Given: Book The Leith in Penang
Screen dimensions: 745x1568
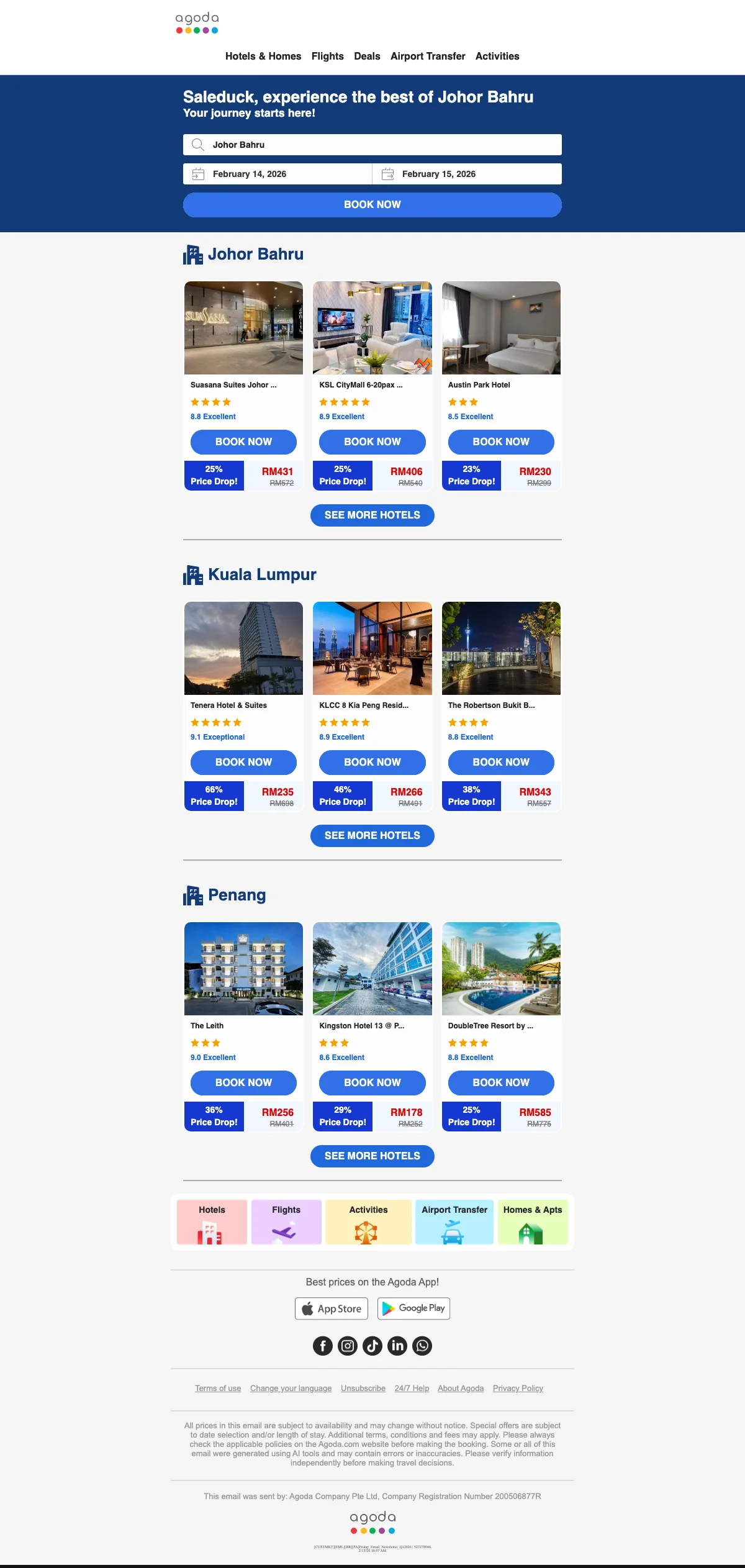Looking at the screenshot, I should [x=243, y=1082].
